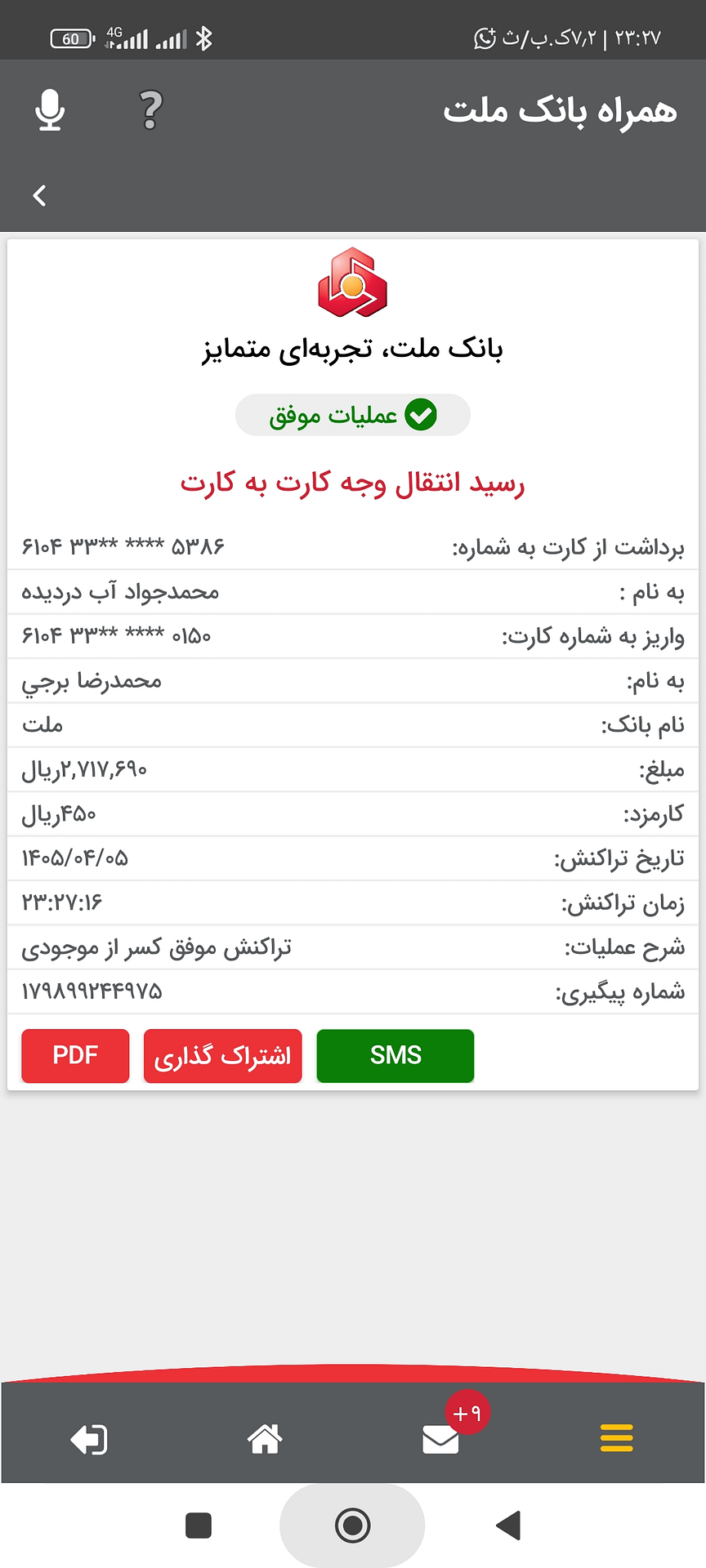
Task: Send the receipt by SMS
Action: [395, 1056]
